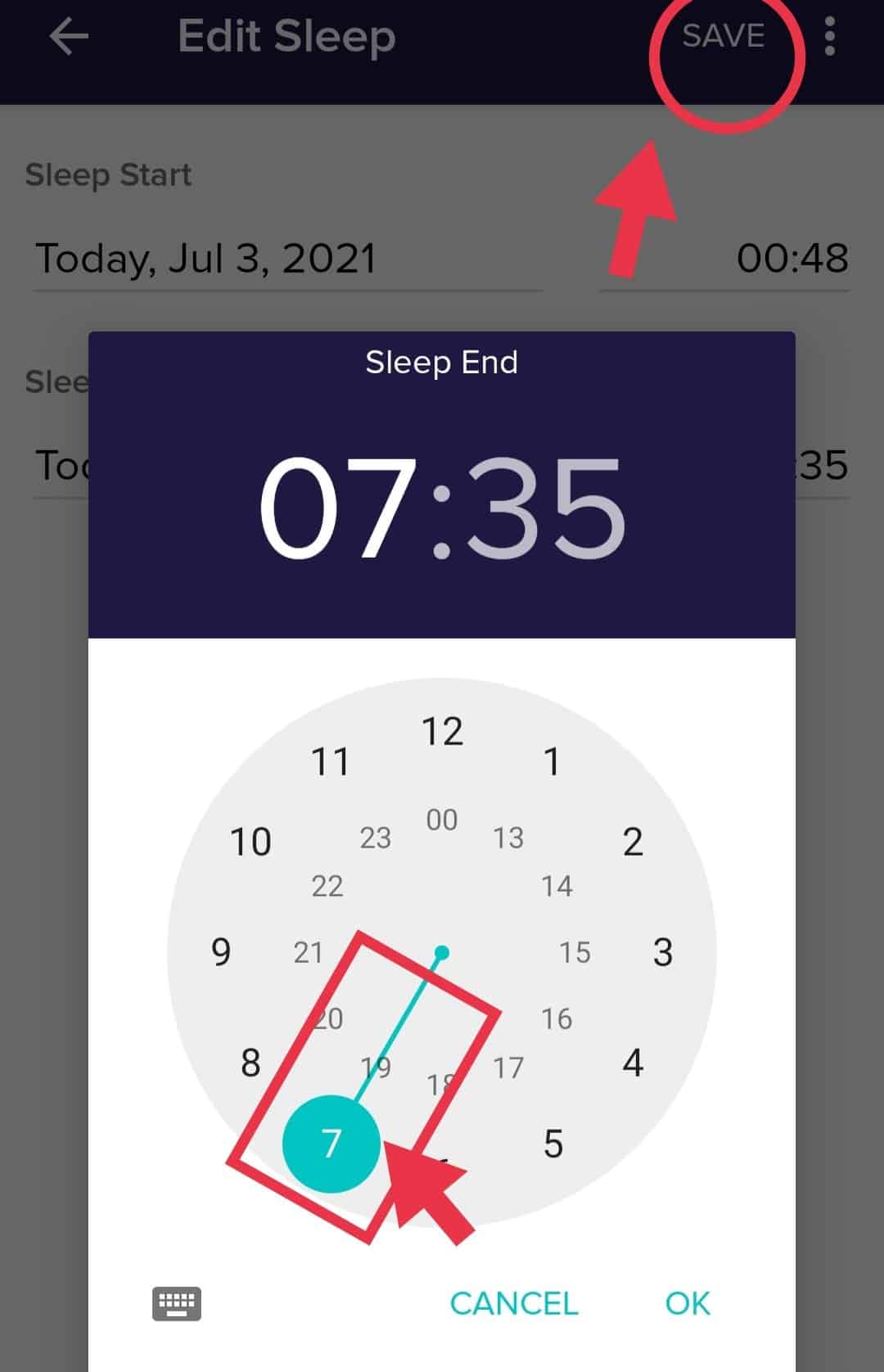This screenshot has width=884, height=1372.
Task: Select 22 on the inner dial
Action: pyautogui.click(x=327, y=886)
